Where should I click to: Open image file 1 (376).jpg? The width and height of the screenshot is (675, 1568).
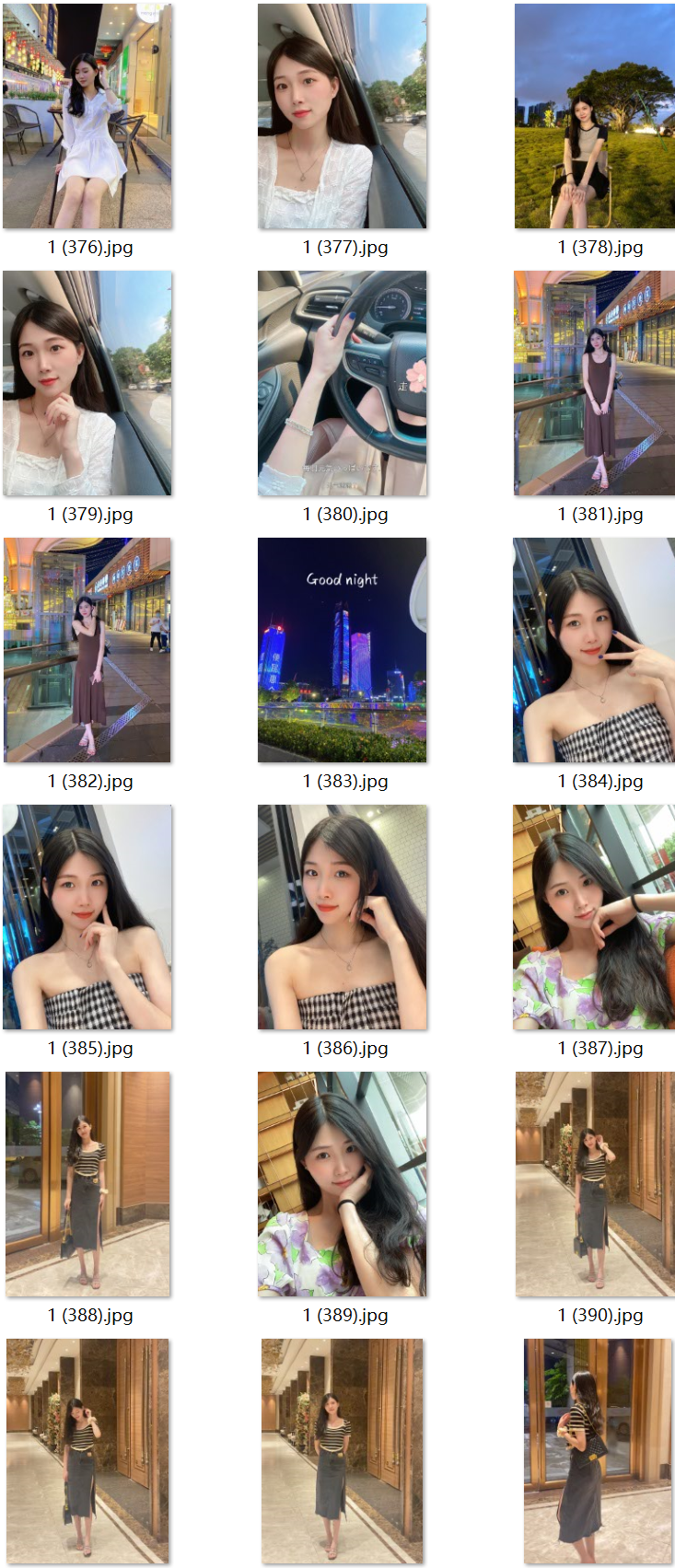point(87,116)
